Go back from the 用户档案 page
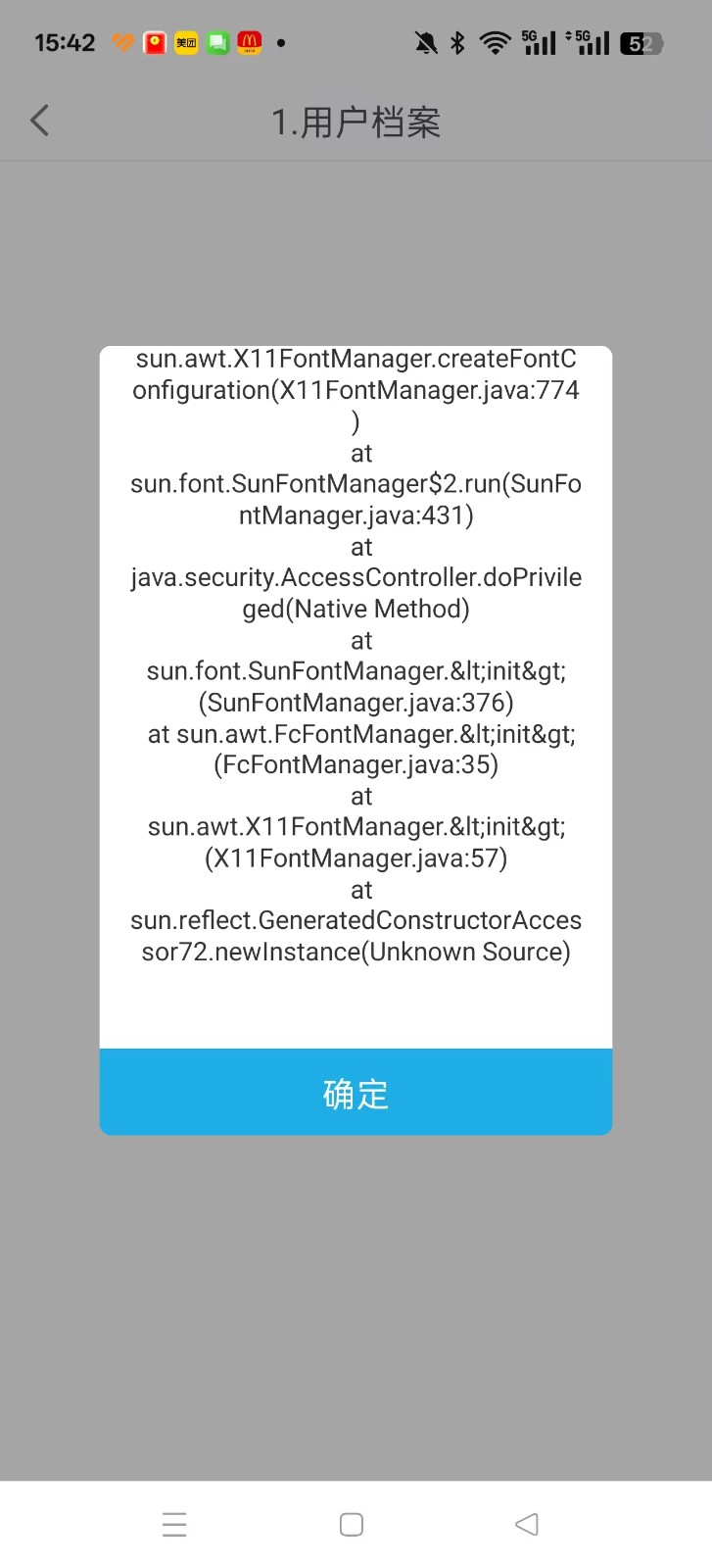Viewport: 712px width, 1568px height. pyautogui.click(x=40, y=121)
